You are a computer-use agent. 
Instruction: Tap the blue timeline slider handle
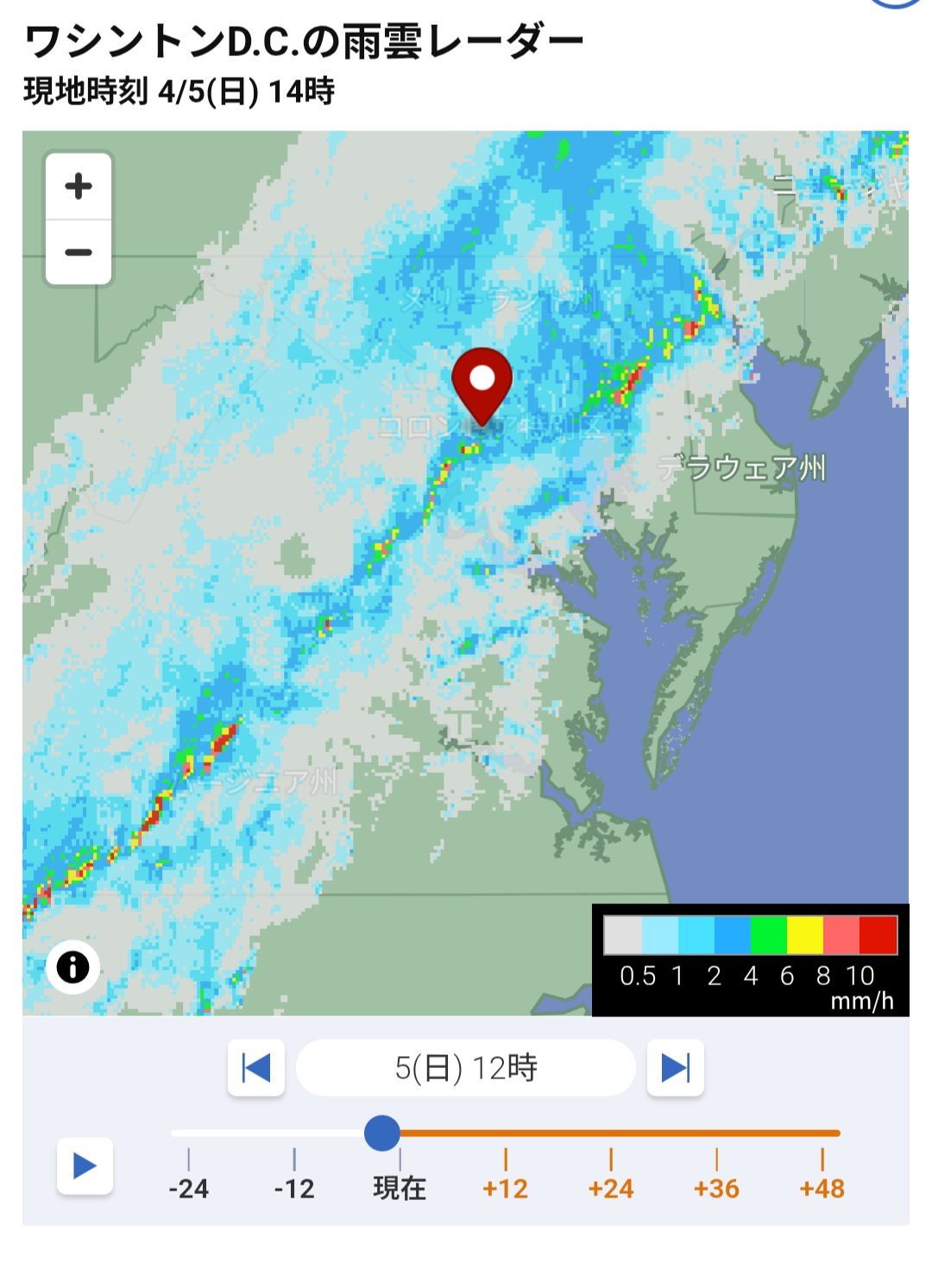point(382,1133)
